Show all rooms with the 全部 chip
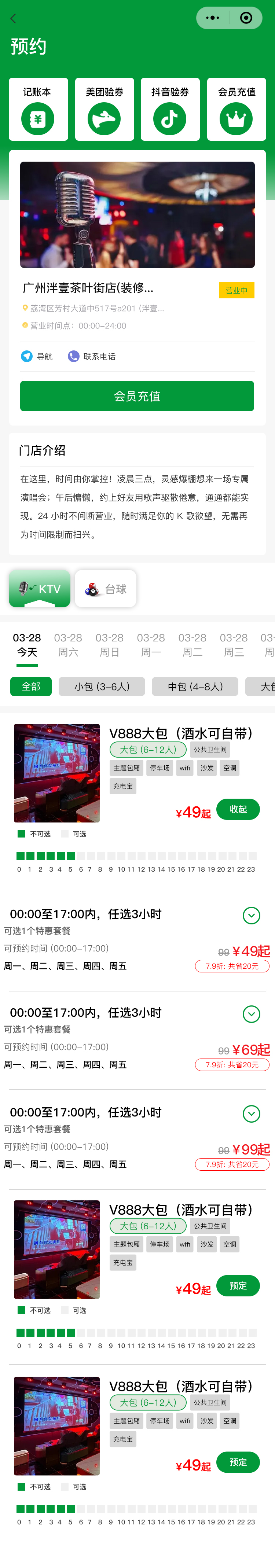Screen dimensions: 275x1568 [31, 687]
